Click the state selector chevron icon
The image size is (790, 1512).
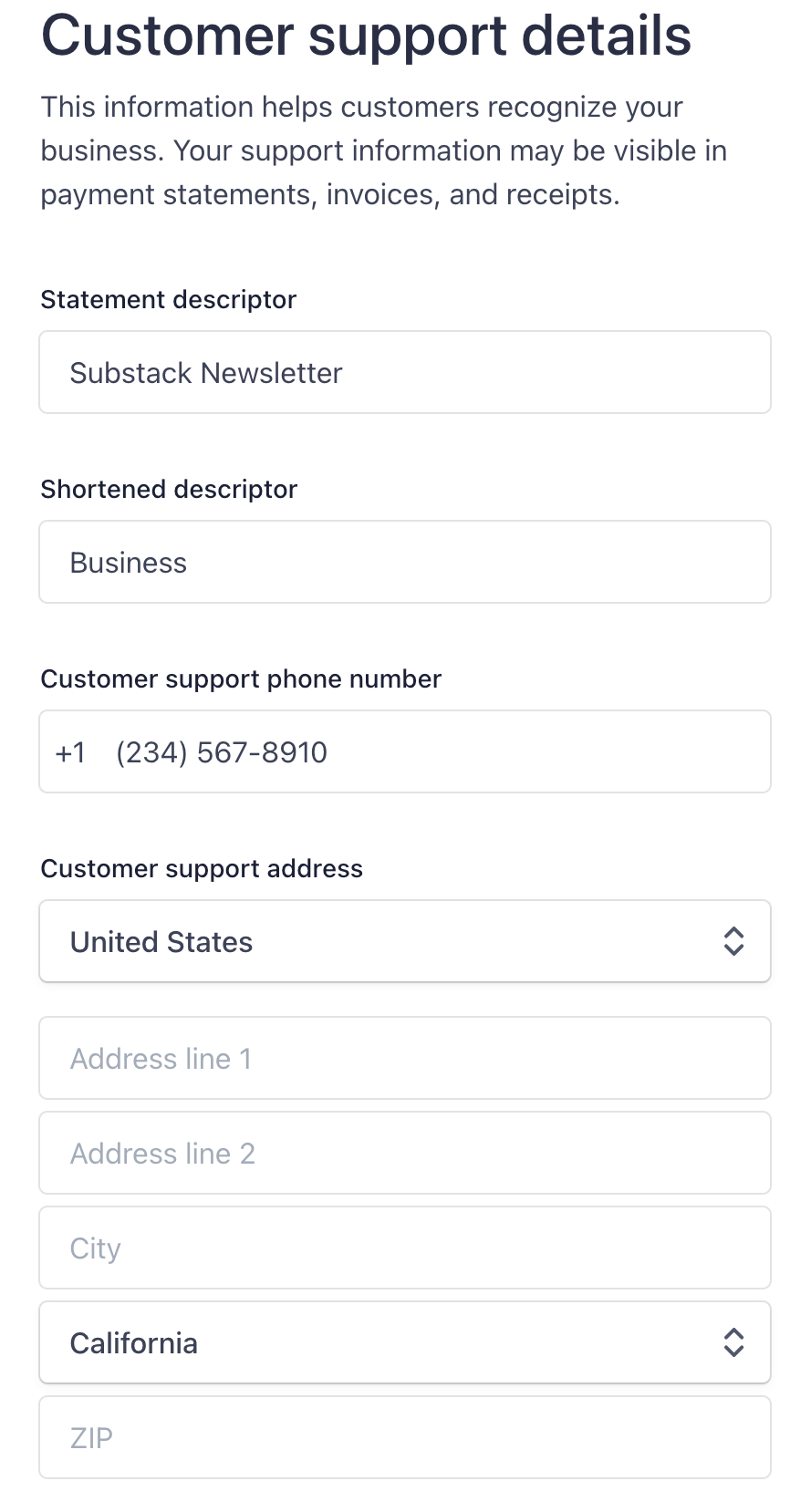735,1342
